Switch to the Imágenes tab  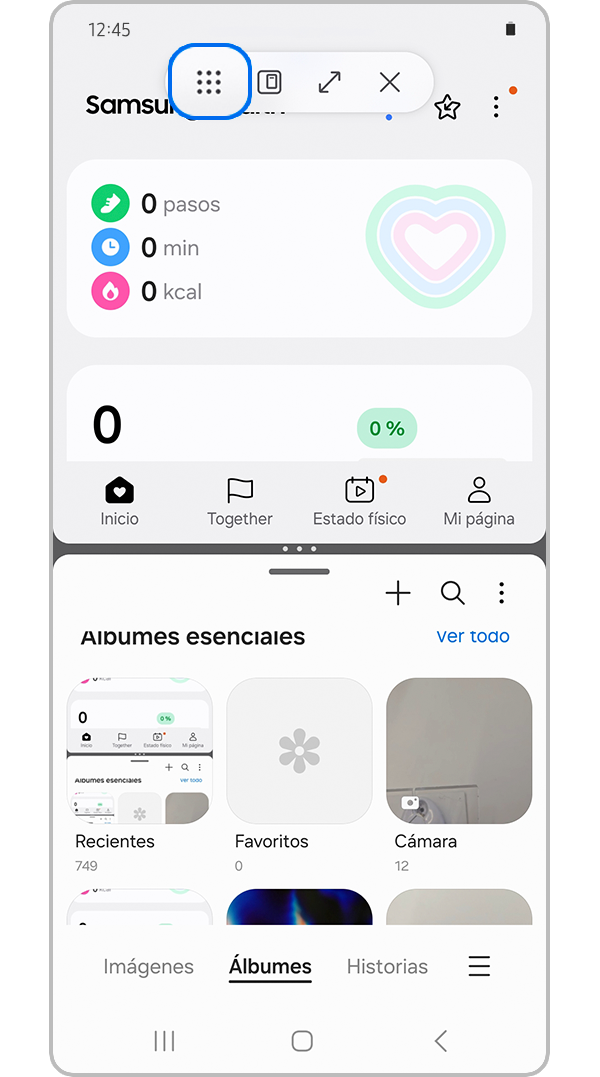pos(148,966)
